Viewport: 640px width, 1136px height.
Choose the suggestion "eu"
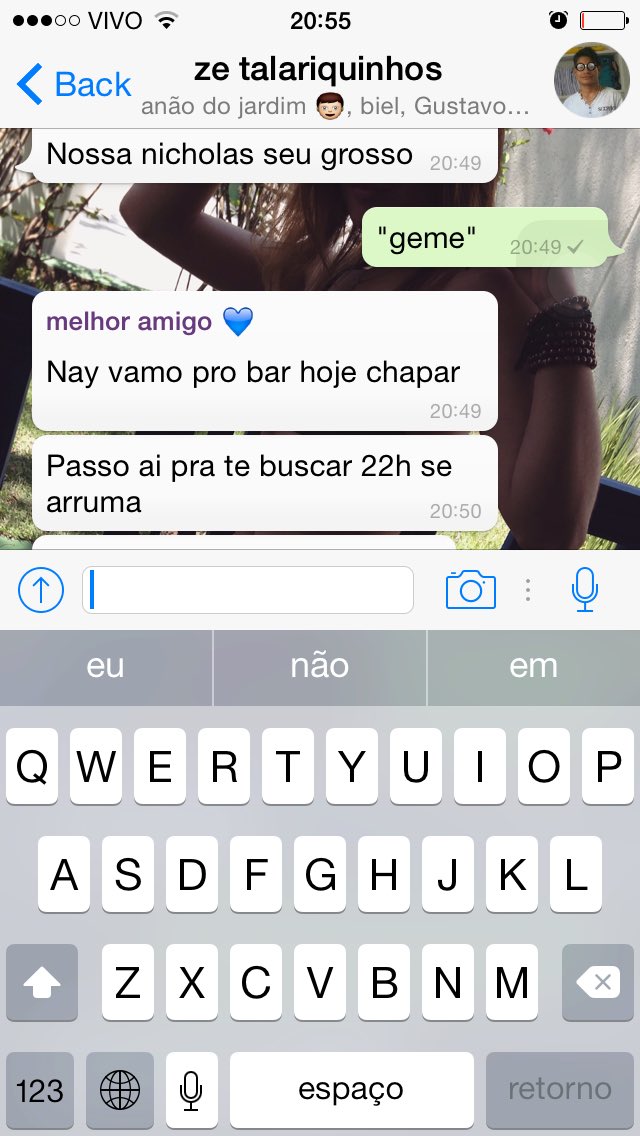(x=106, y=667)
